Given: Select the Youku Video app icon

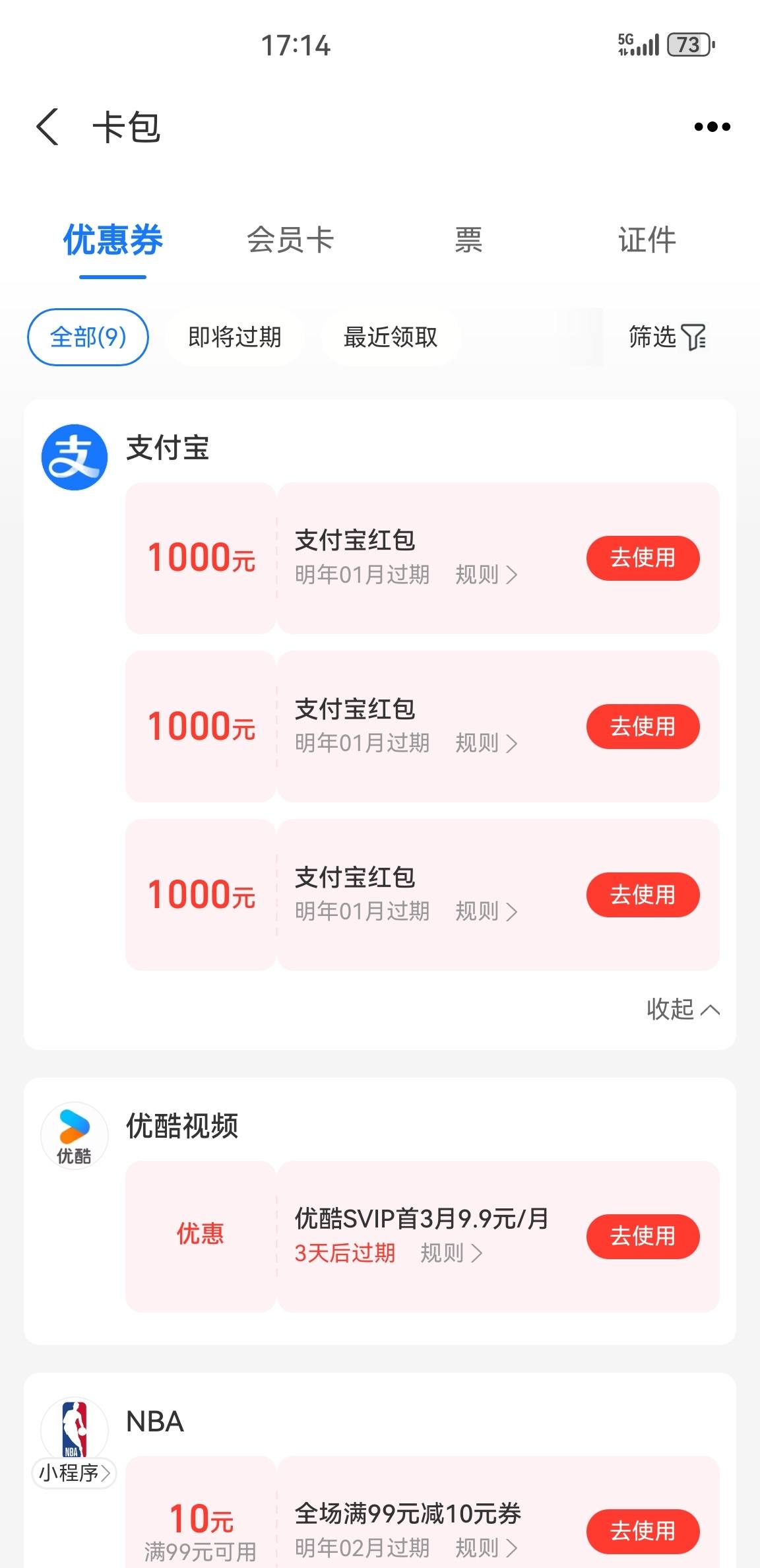Looking at the screenshot, I should coord(74,1135).
